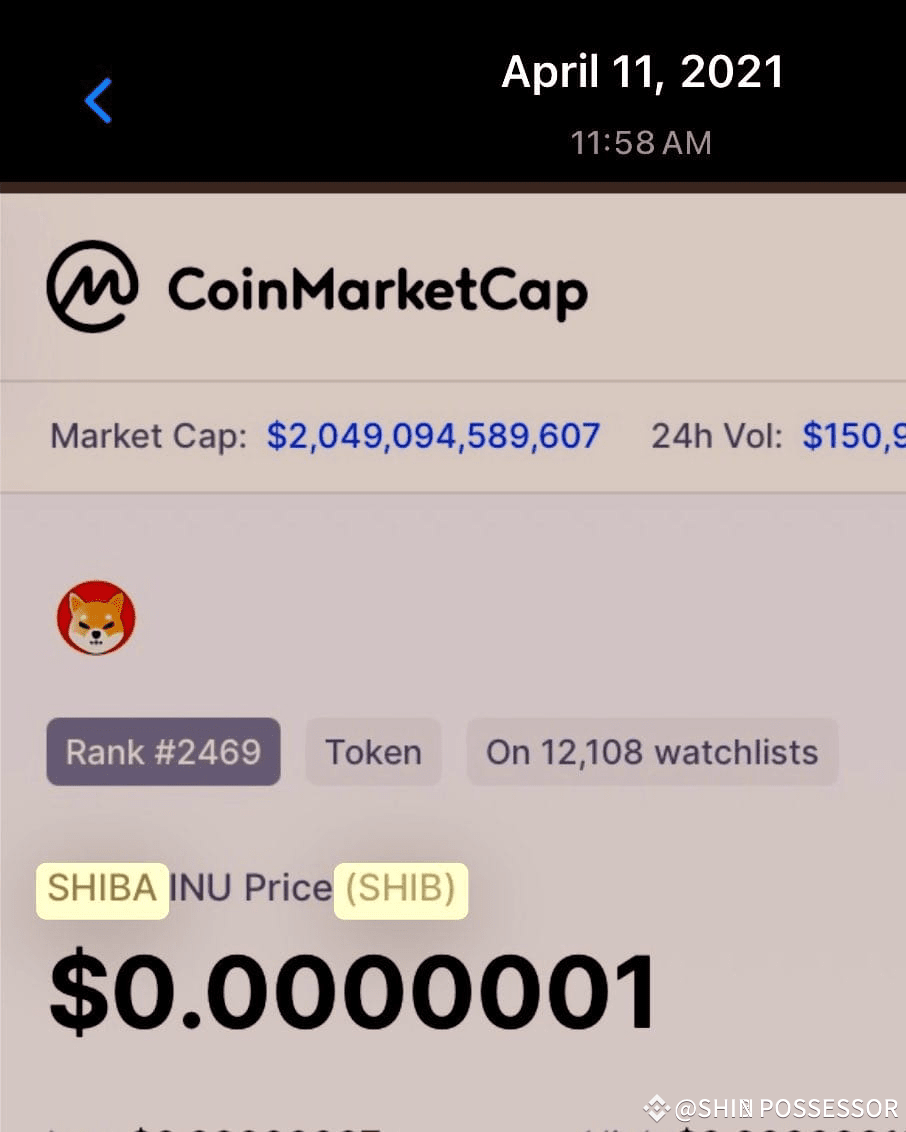Tap the Rank #2469 badge
Viewport: 906px width, 1132px height.
[163, 752]
